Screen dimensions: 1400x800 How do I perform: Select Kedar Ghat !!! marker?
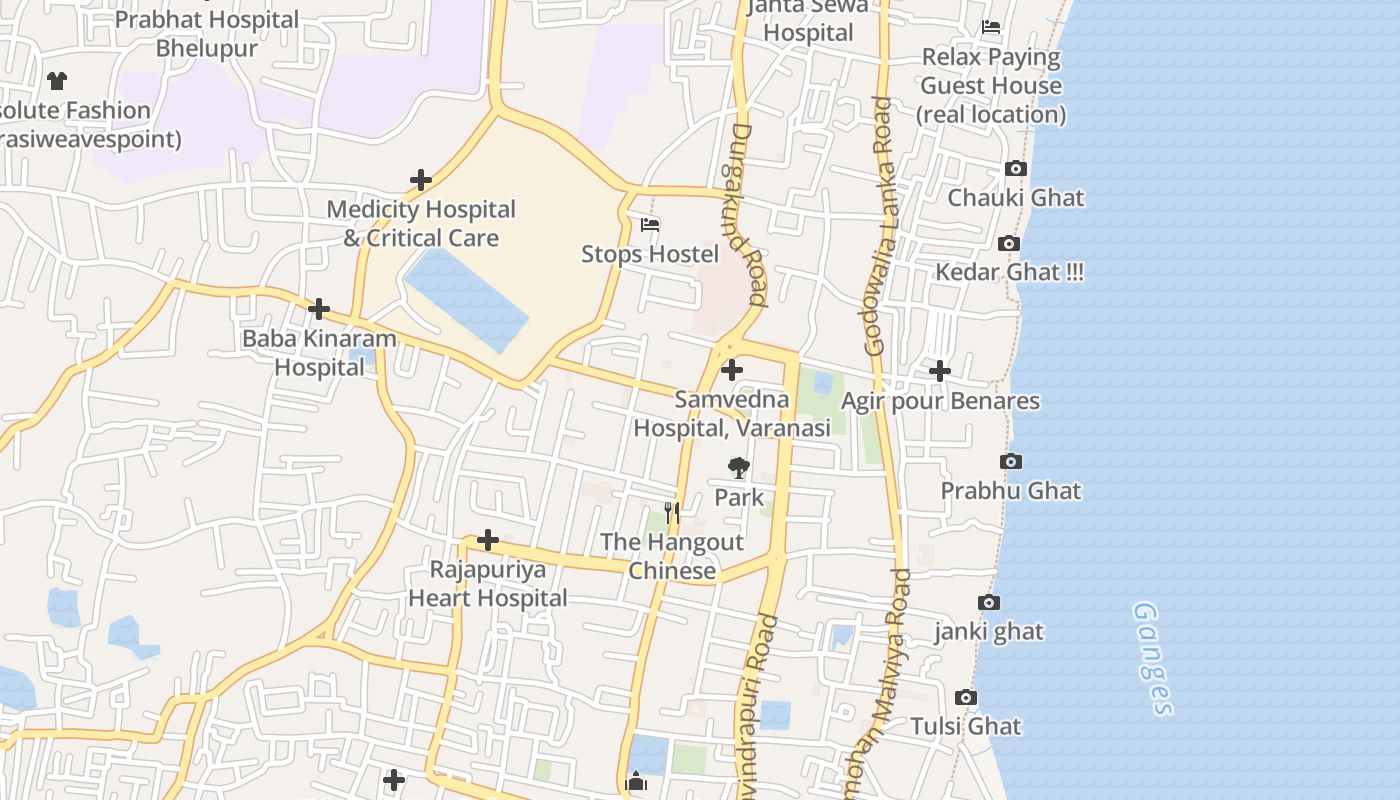tap(1009, 243)
